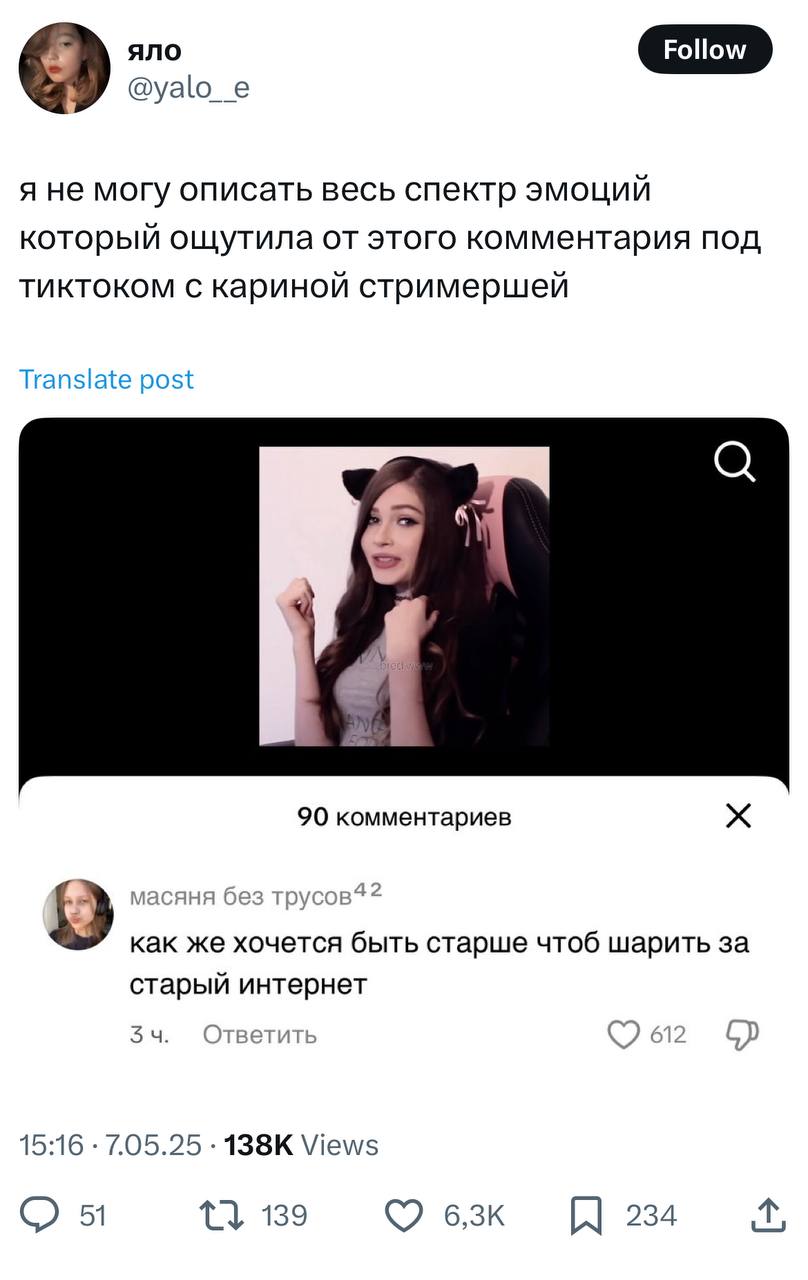Translate this post
Image resolution: width=808 pixels, height=1280 pixels.
pos(106,379)
